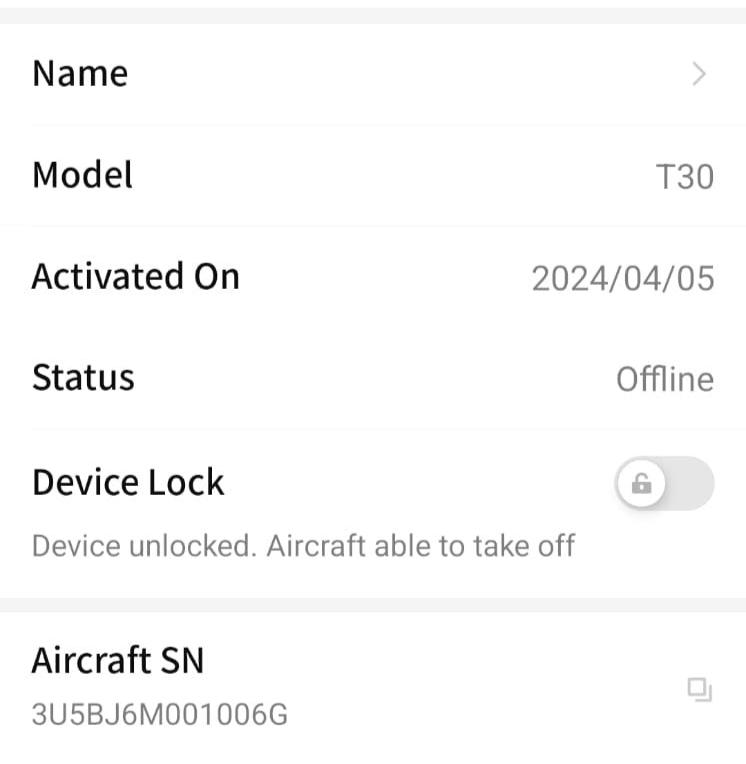Image resolution: width=746 pixels, height=764 pixels.
Task: Select the Activated On date 2024/04/05
Action: click(373, 277)
